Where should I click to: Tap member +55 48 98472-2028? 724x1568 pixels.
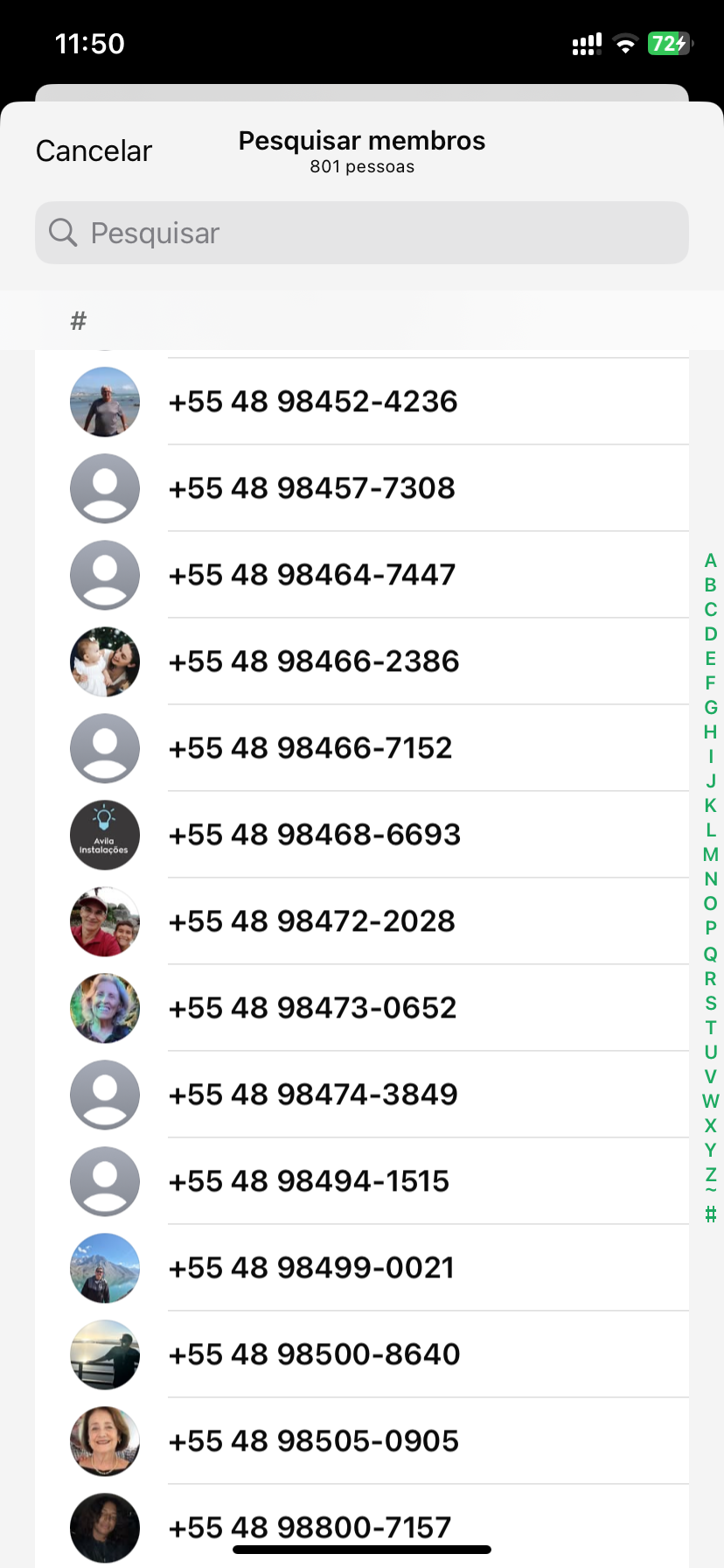(312, 921)
